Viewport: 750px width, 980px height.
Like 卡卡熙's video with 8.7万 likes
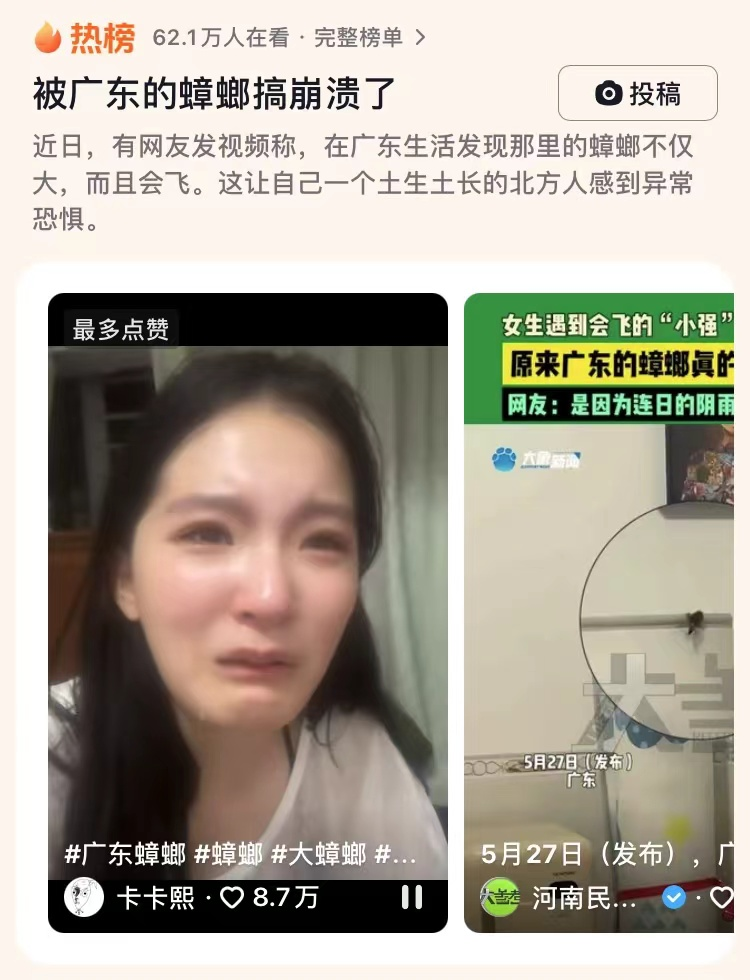[233, 898]
